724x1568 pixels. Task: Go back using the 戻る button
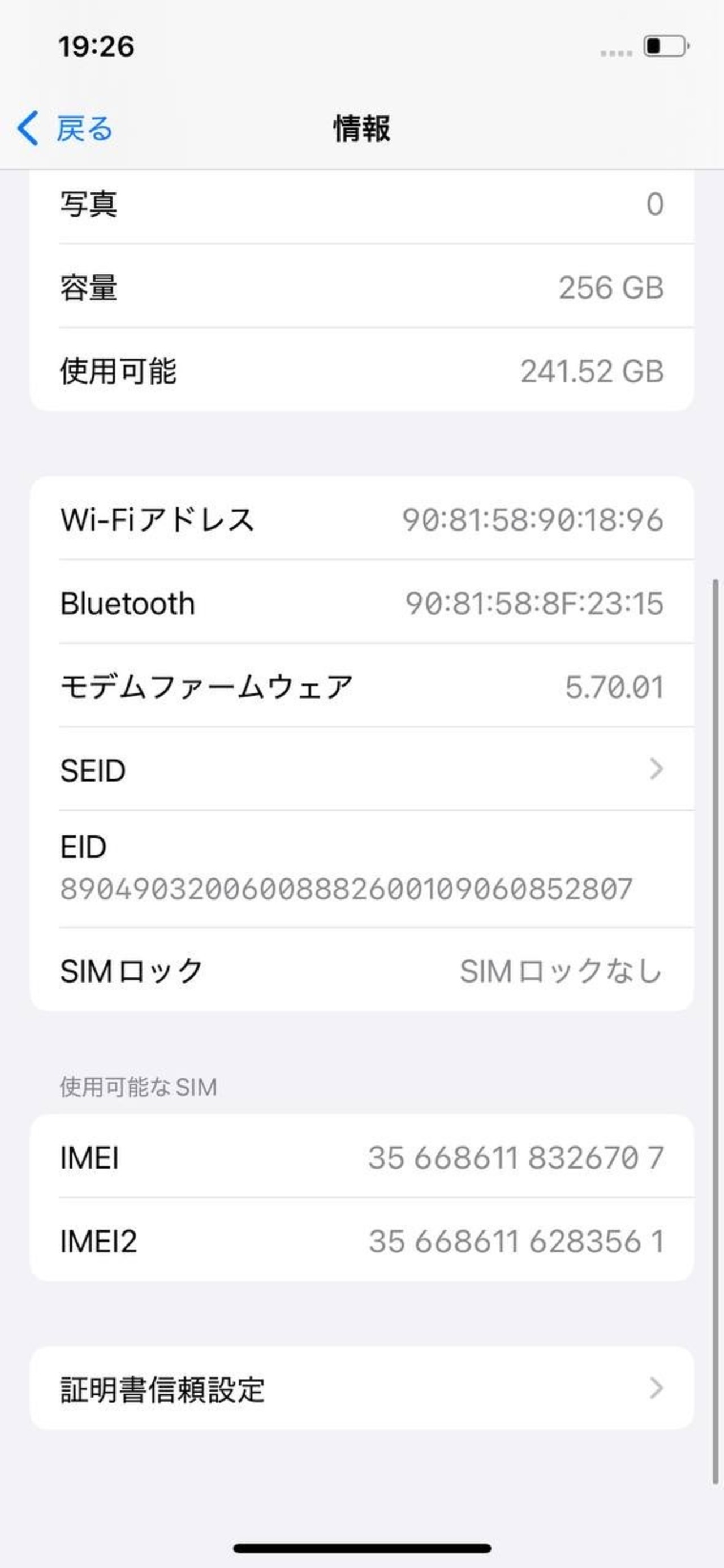coord(65,128)
